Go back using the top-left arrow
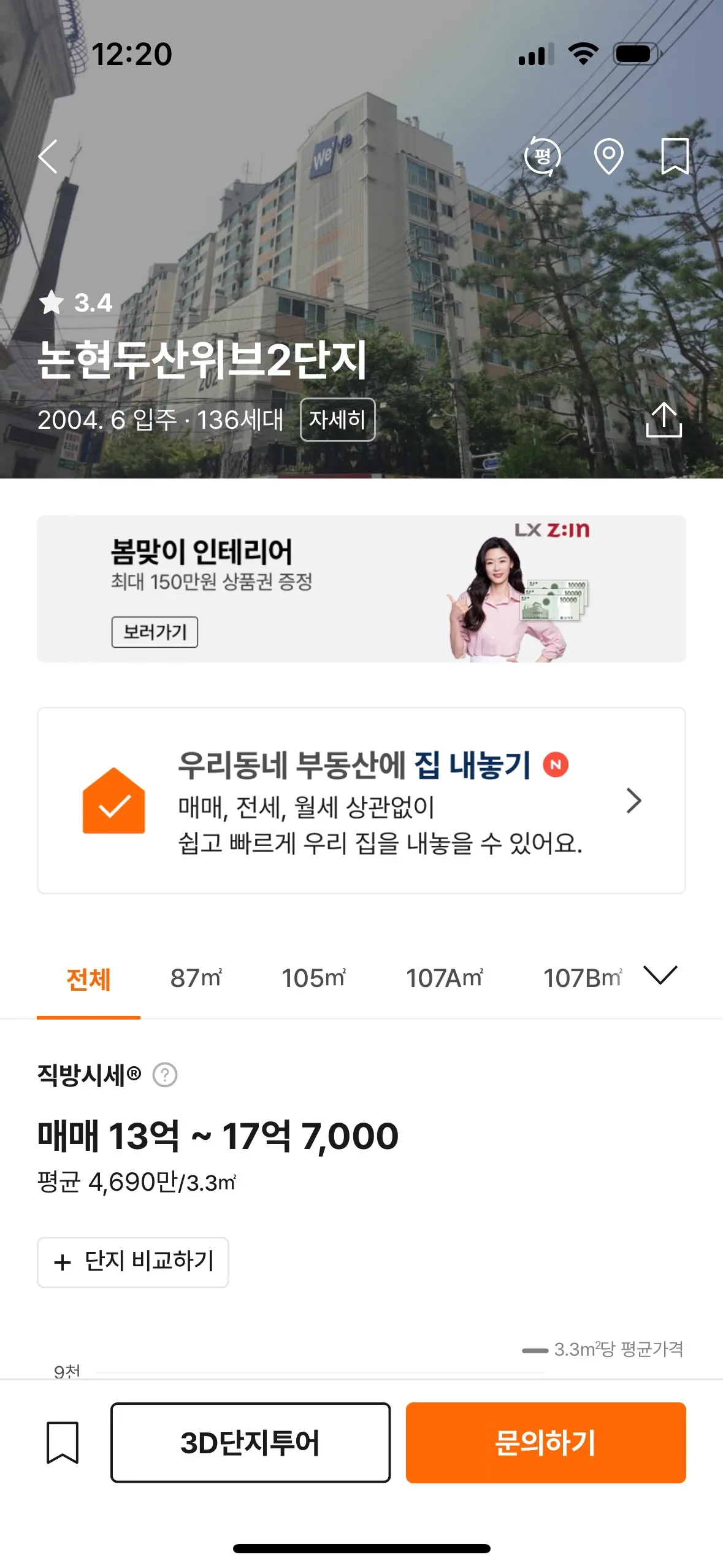Viewport: 723px width, 1568px height. [48, 156]
